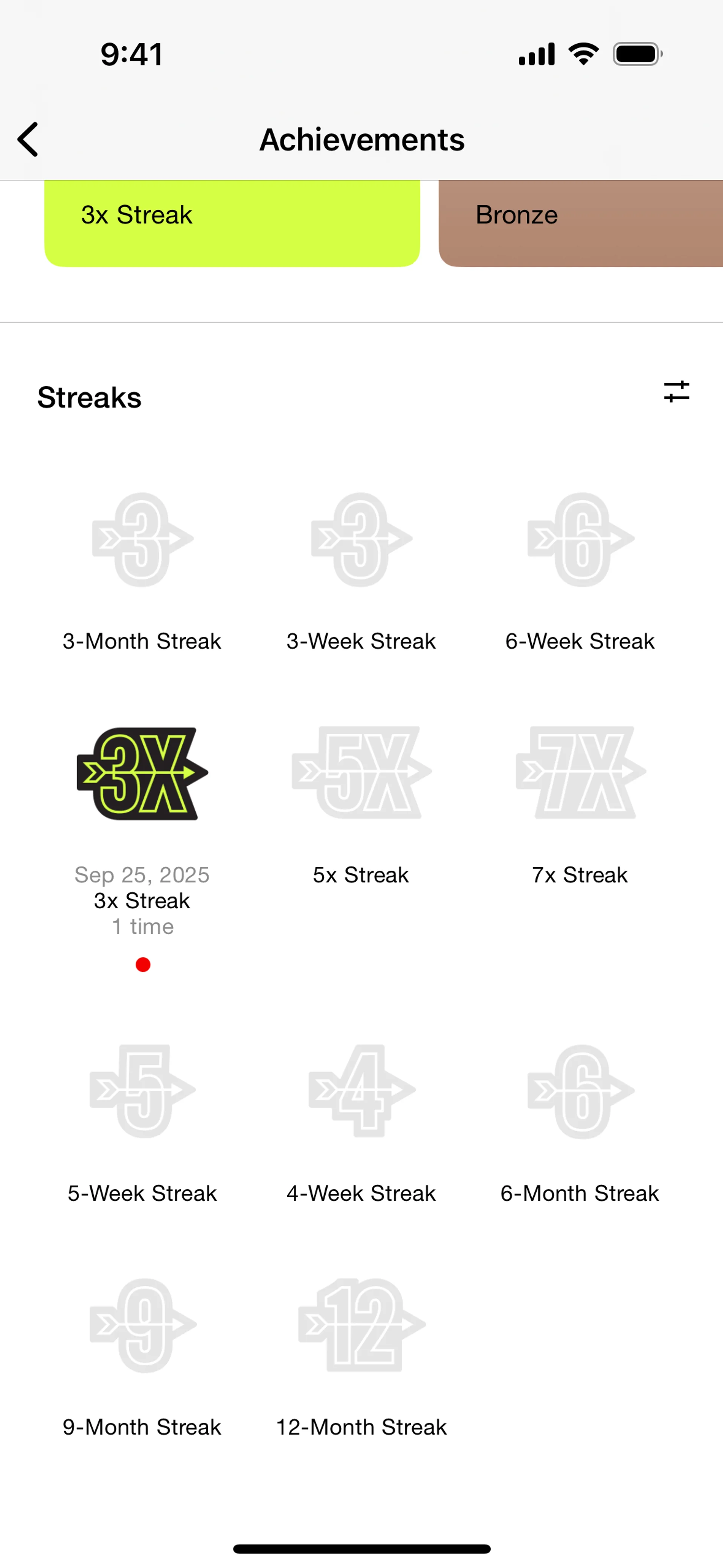The width and height of the screenshot is (723, 1568).
Task: Open the Bronze achievement card
Action: [581, 223]
